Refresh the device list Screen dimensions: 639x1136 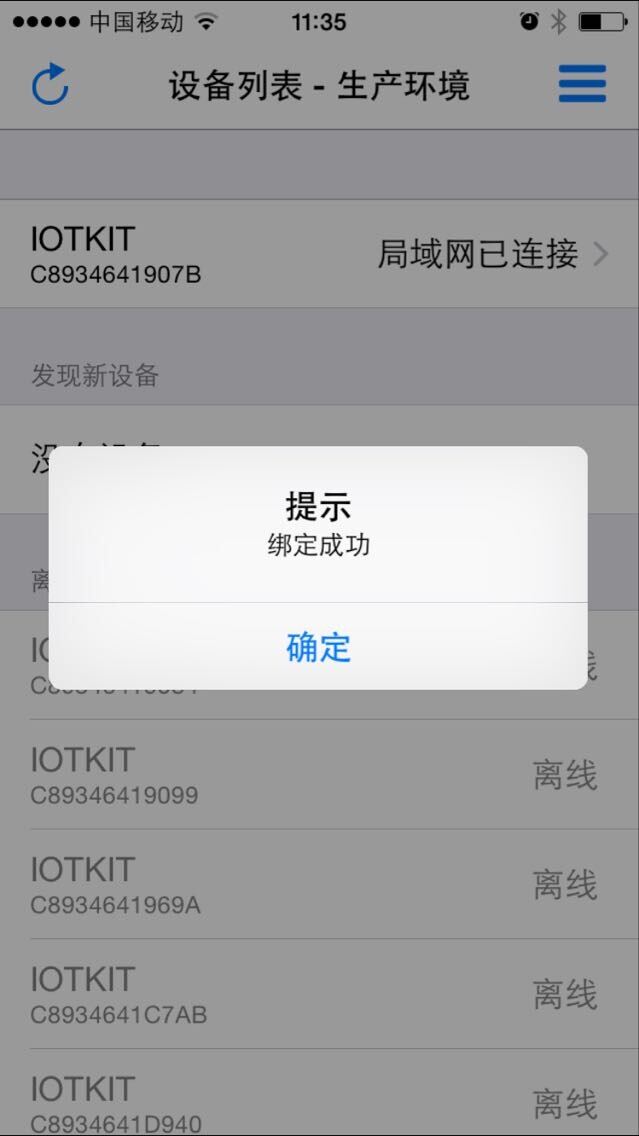[x=50, y=85]
